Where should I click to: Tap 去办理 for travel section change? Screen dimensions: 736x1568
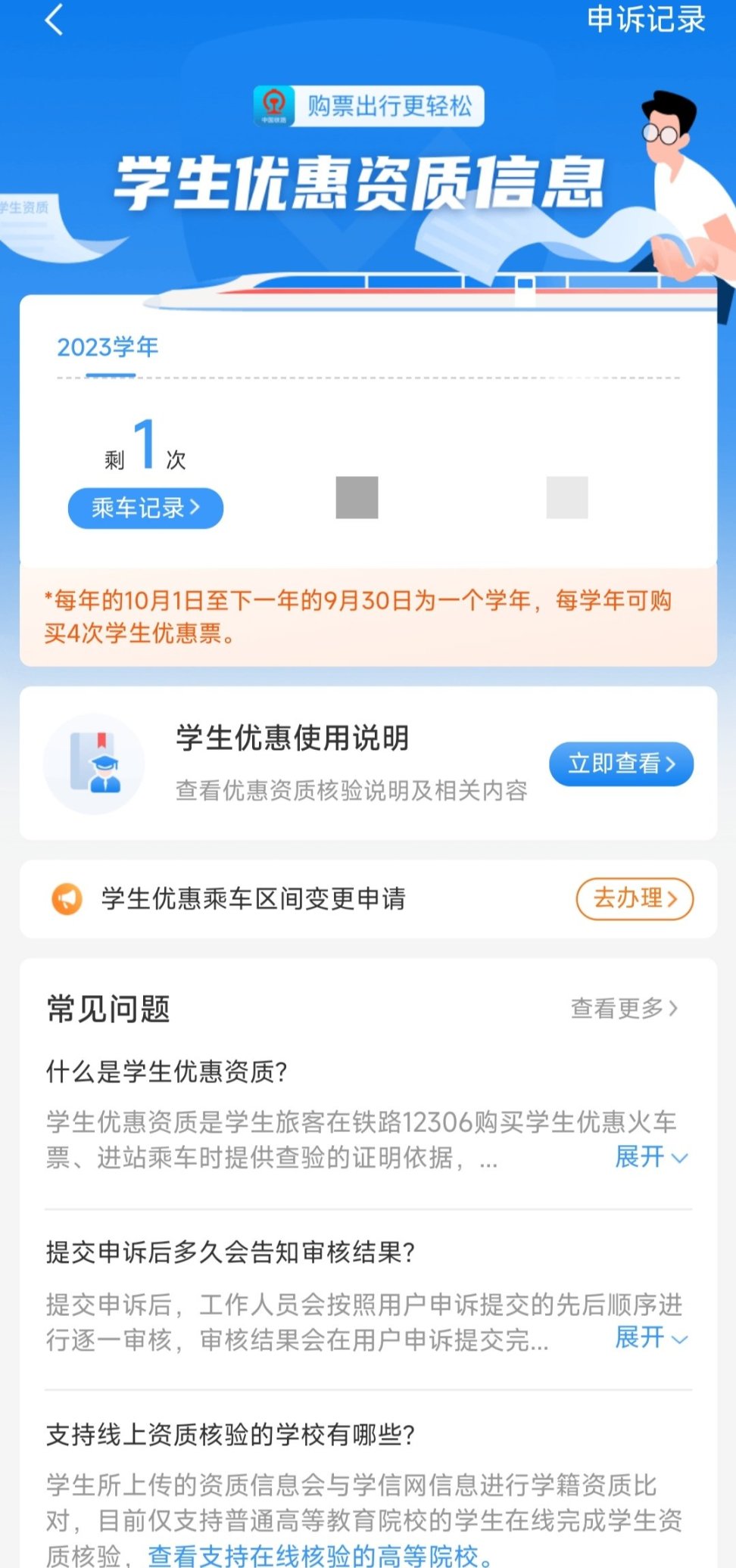(x=635, y=898)
